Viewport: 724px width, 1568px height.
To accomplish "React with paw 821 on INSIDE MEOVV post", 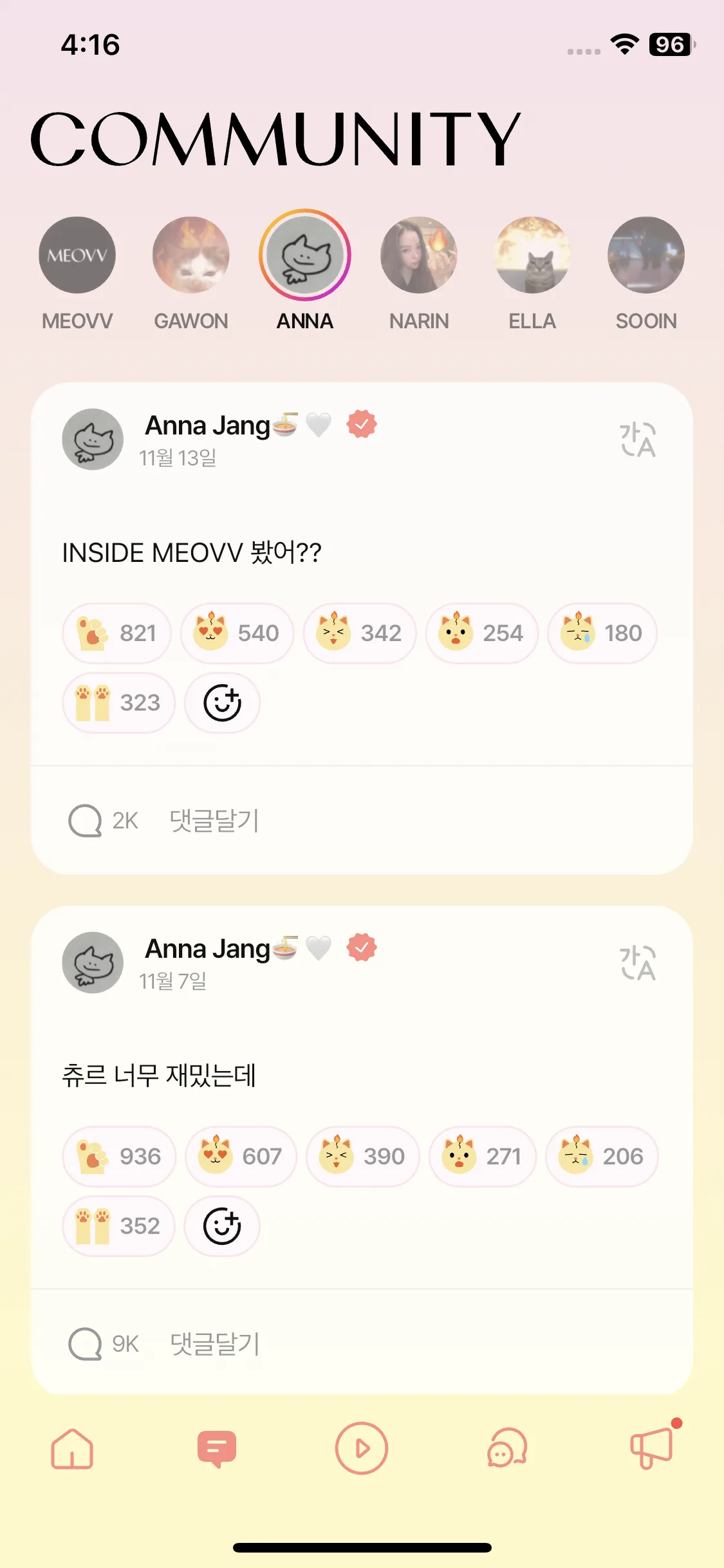I will [117, 633].
